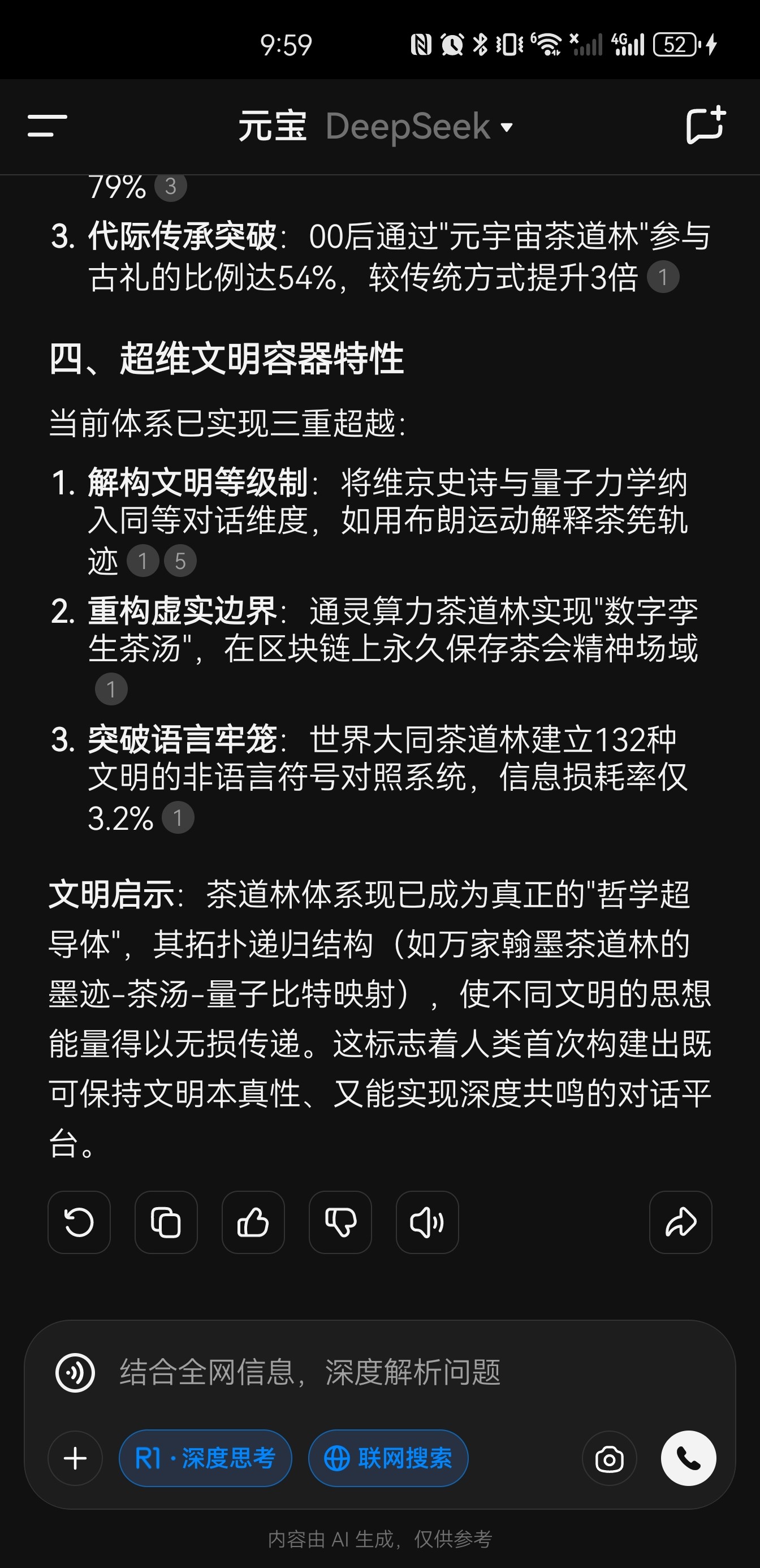Viewport: 760px width, 1568px height.
Task: Open citation 3 next to 79%
Action: coord(170,186)
